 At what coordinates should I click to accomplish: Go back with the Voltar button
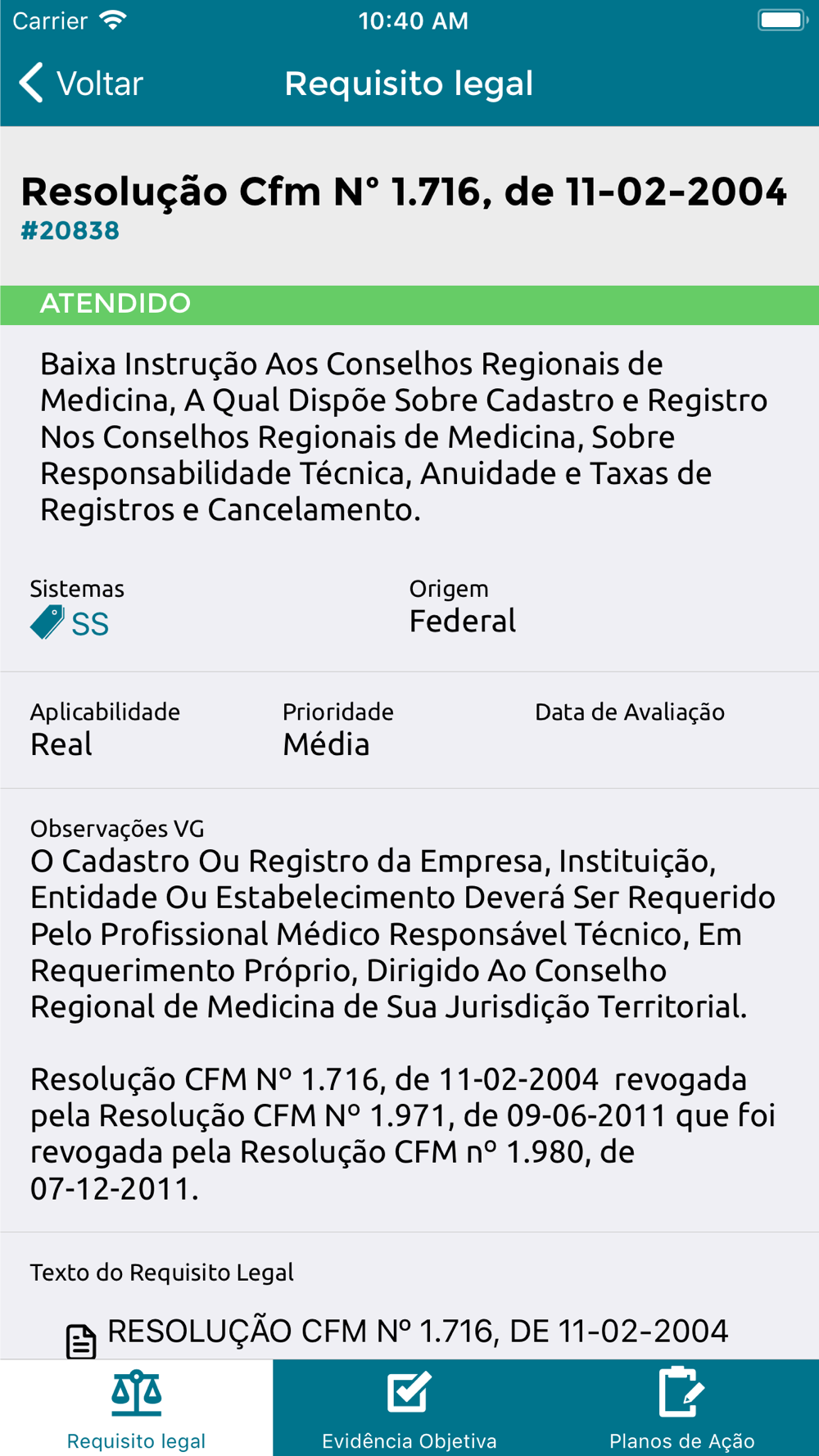click(80, 84)
